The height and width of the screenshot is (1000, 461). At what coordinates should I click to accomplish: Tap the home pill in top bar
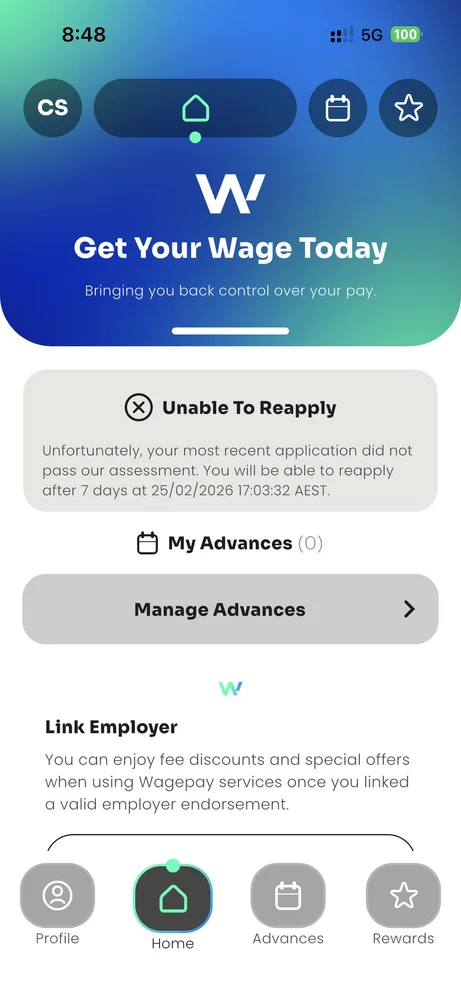pyautogui.click(x=195, y=108)
